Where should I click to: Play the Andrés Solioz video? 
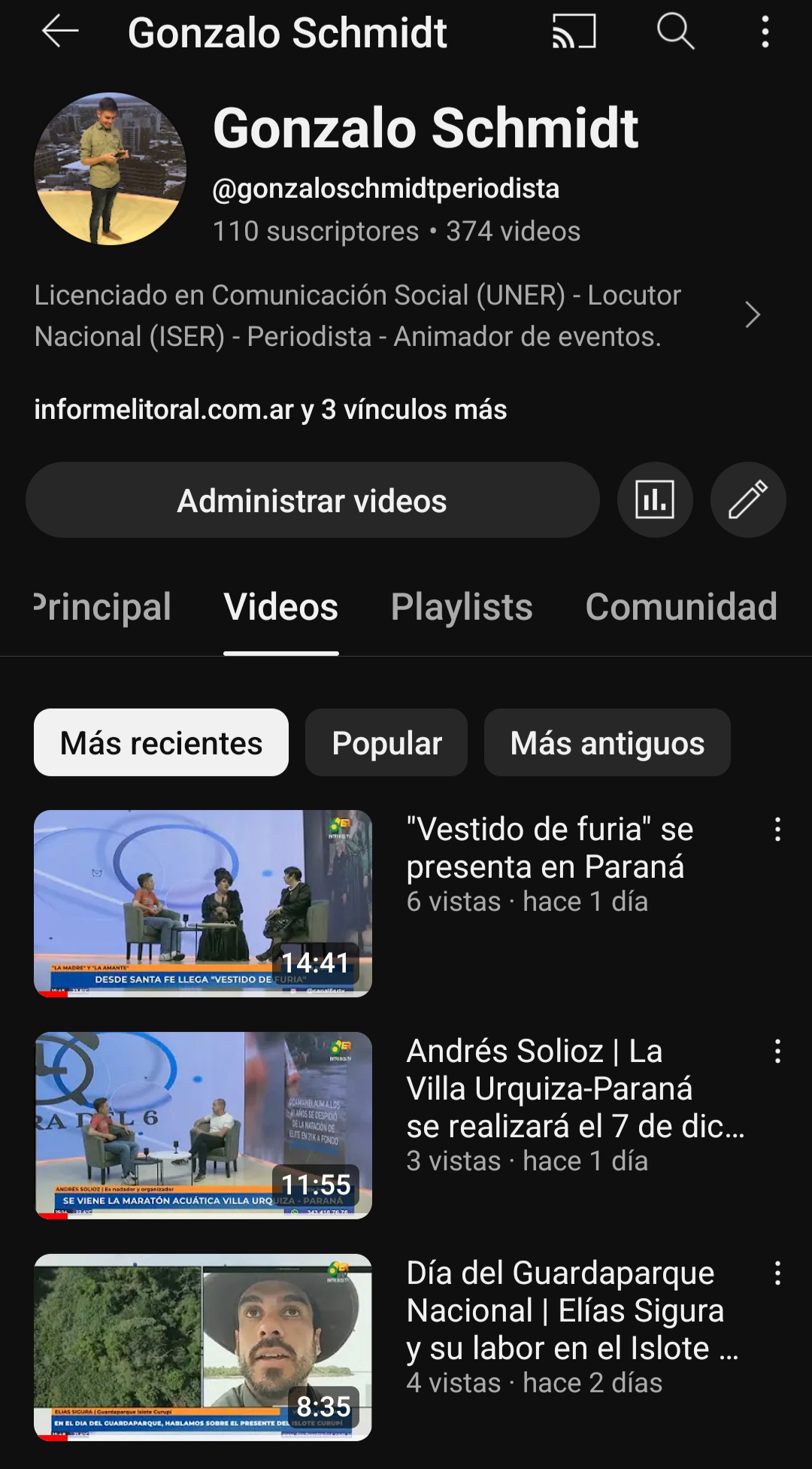click(203, 1125)
